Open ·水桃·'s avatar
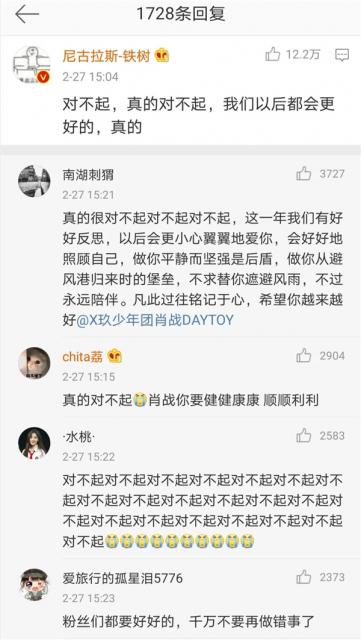Image resolution: width=361 pixels, height=640 pixels. coord(34,443)
